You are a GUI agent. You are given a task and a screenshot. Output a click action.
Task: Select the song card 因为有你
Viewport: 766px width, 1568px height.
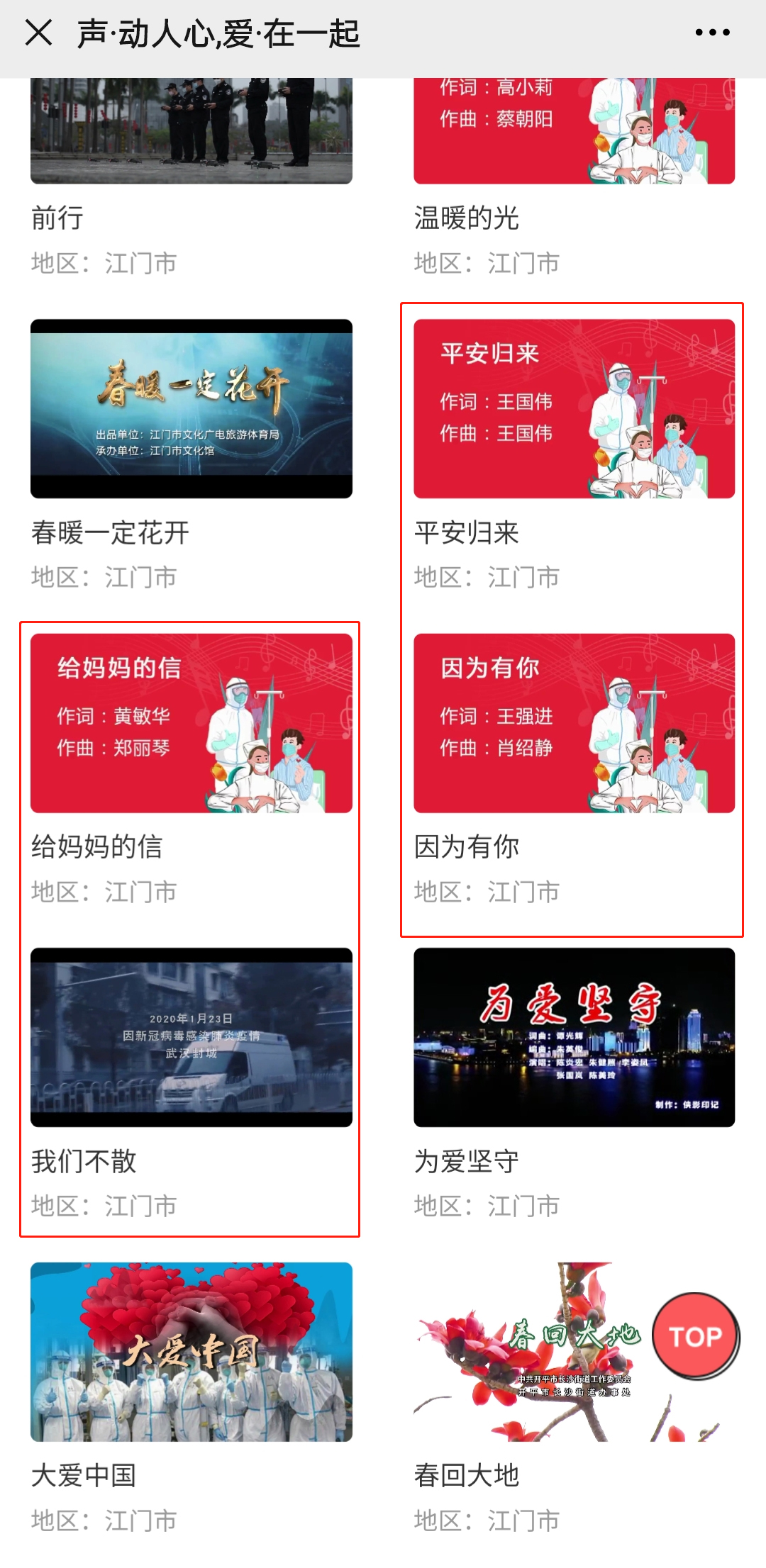click(x=574, y=723)
